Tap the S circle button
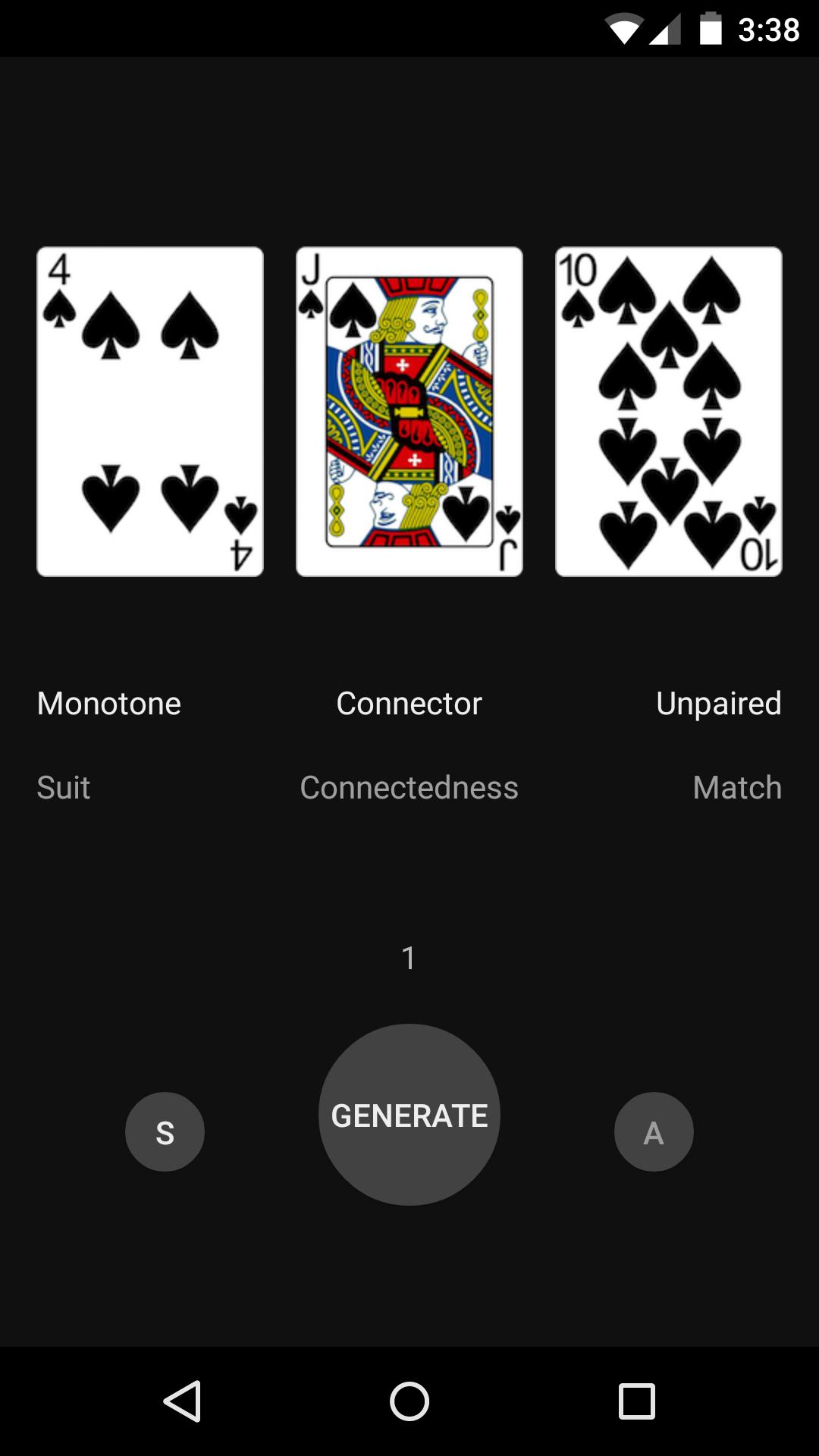 165,1131
